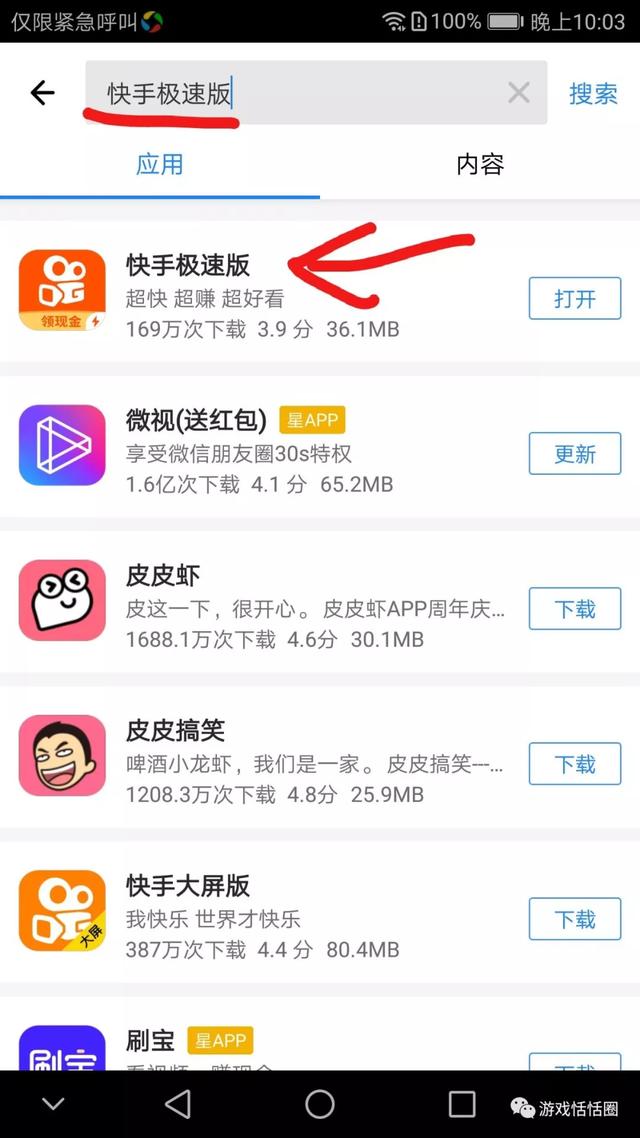Screen dimensions: 640x1138
Task: Tap the system home button
Action: pos(320,1104)
